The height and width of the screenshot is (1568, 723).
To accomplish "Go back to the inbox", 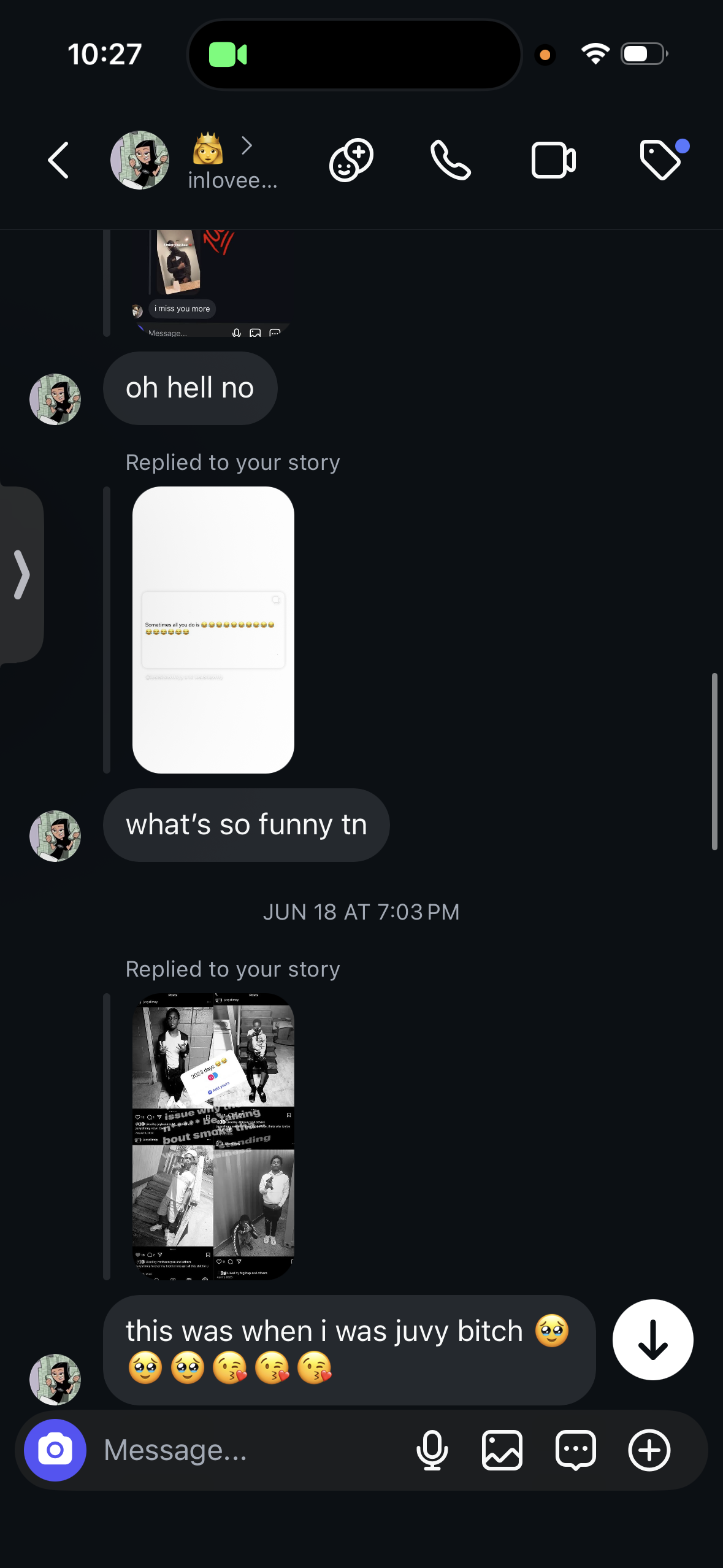I will click(x=58, y=161).
